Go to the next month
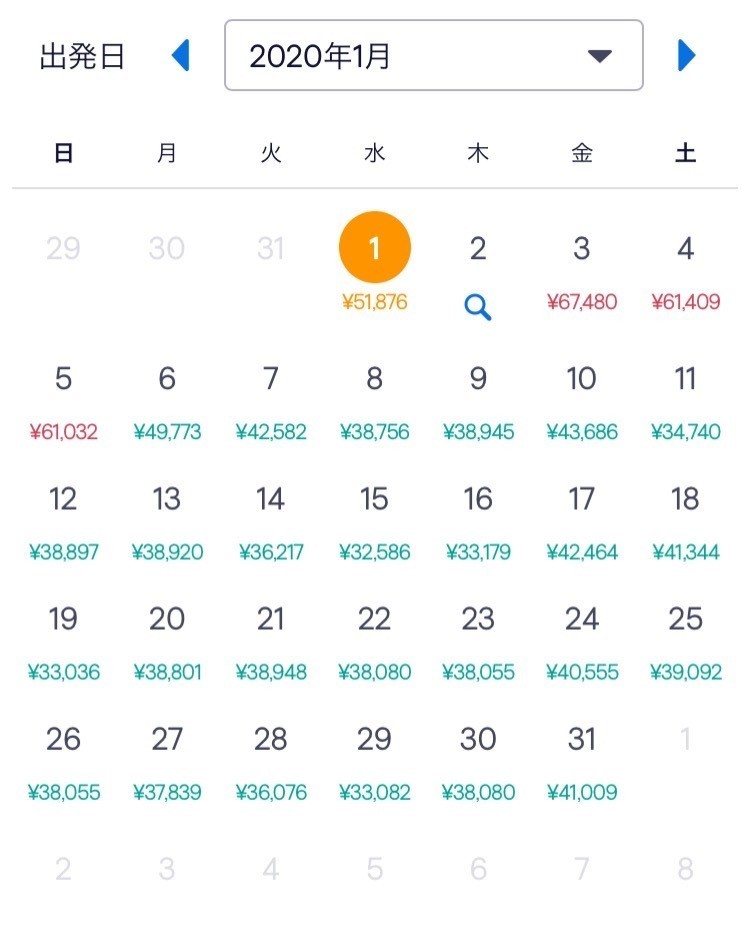This screenshot has width=750, height=945. (x=686, y=55)
